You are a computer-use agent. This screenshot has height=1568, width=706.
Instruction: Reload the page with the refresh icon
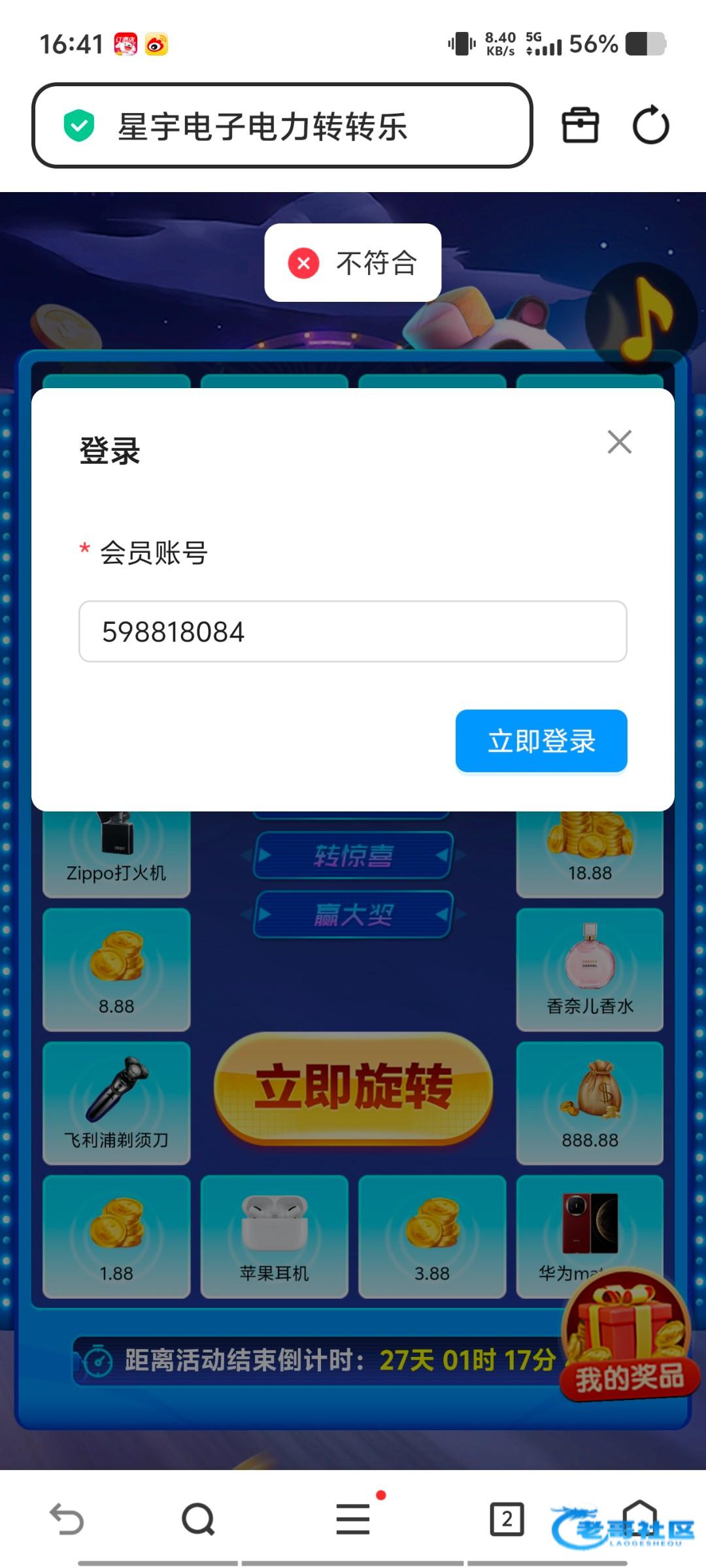pyautogui.click(x=650, y=125)
